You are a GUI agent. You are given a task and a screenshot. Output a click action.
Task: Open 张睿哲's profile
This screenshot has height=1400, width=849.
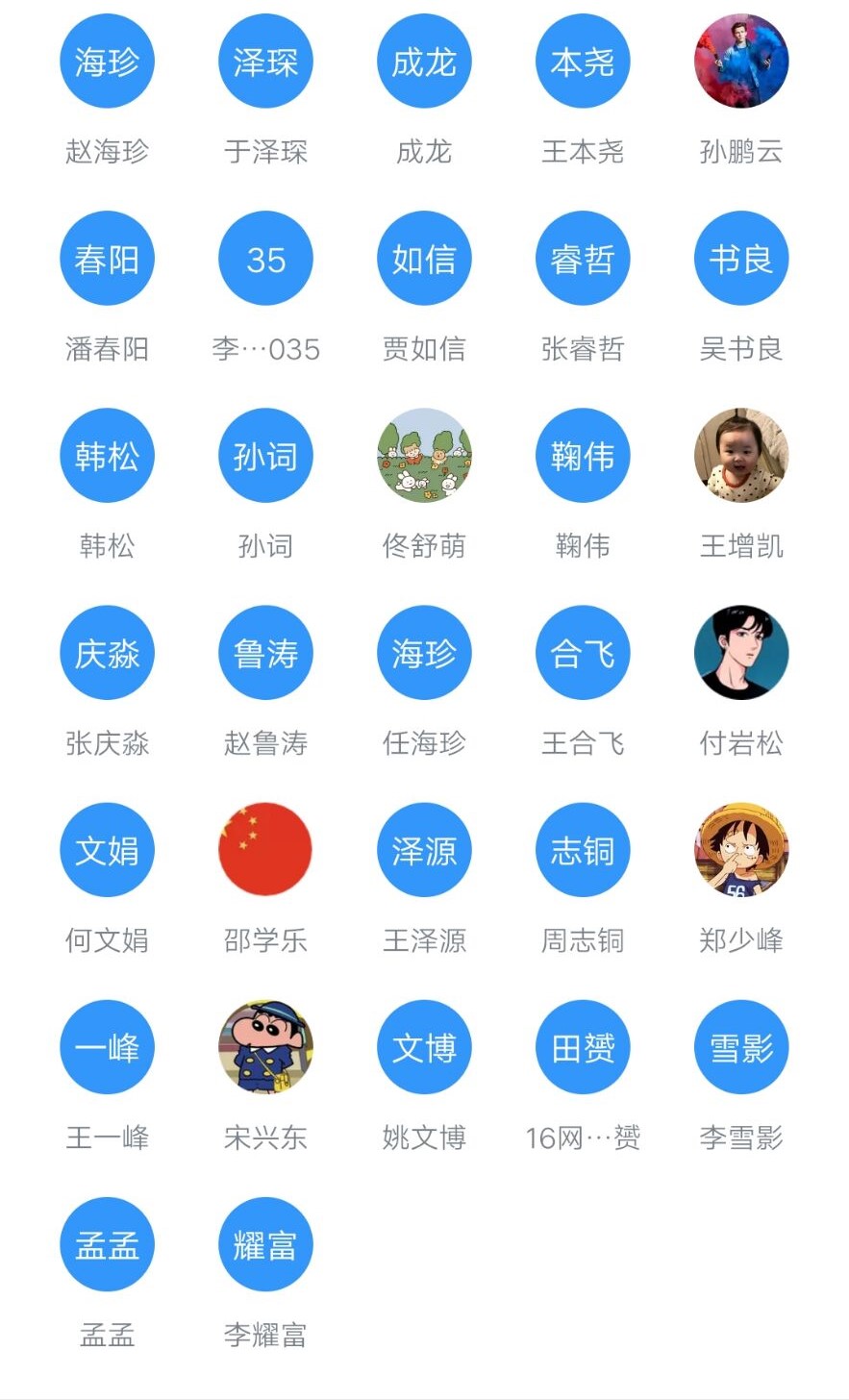click(583, 259)
